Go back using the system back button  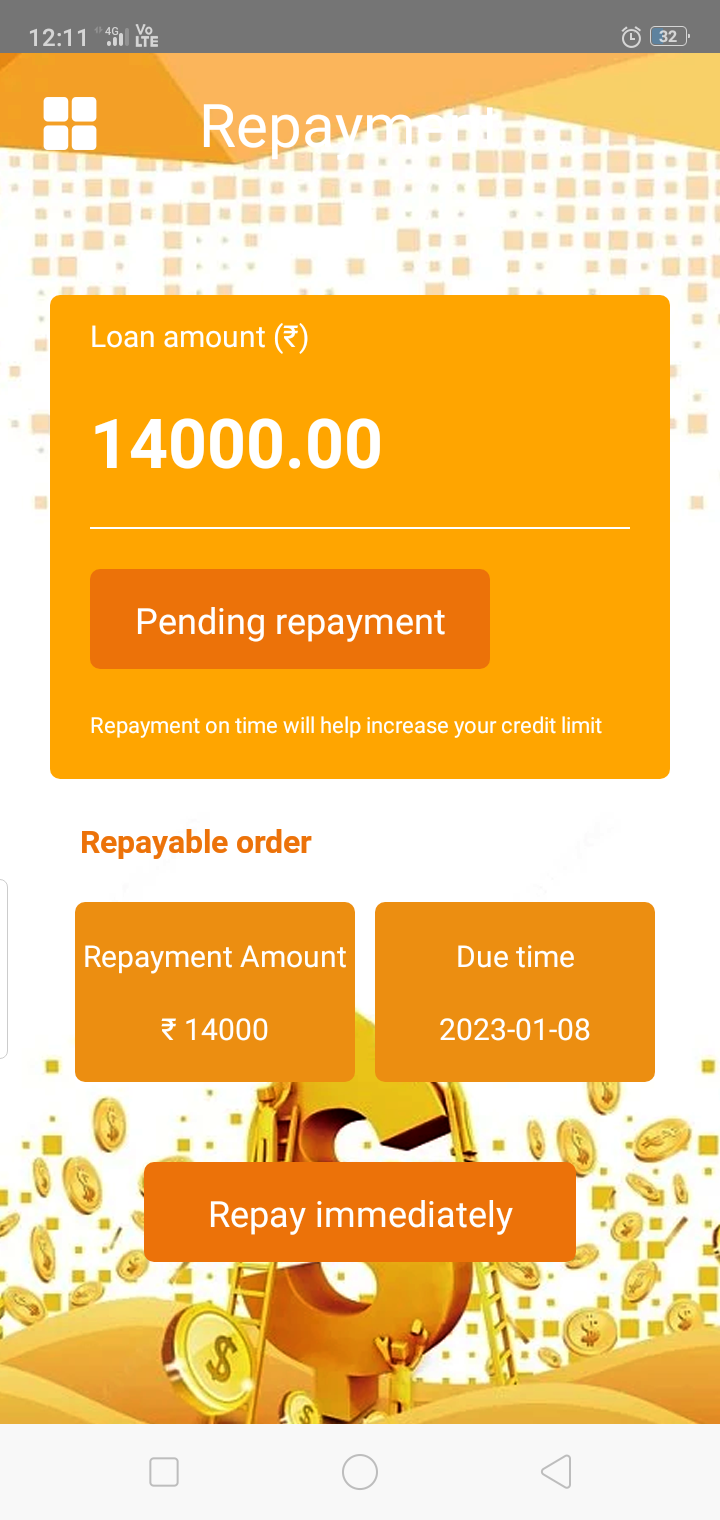[x=556, y=1472]
